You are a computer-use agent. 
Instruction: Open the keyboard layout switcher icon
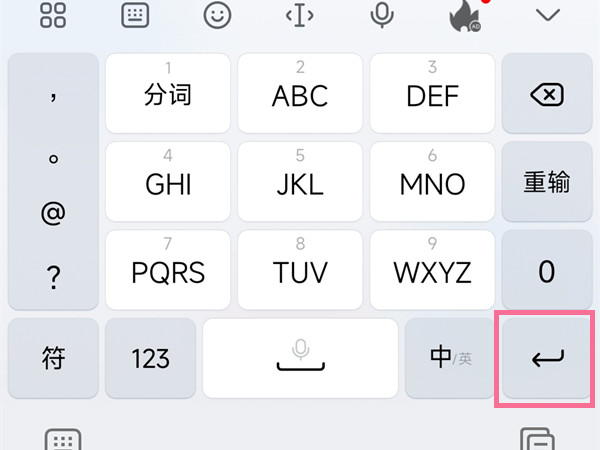pos(135,15)
